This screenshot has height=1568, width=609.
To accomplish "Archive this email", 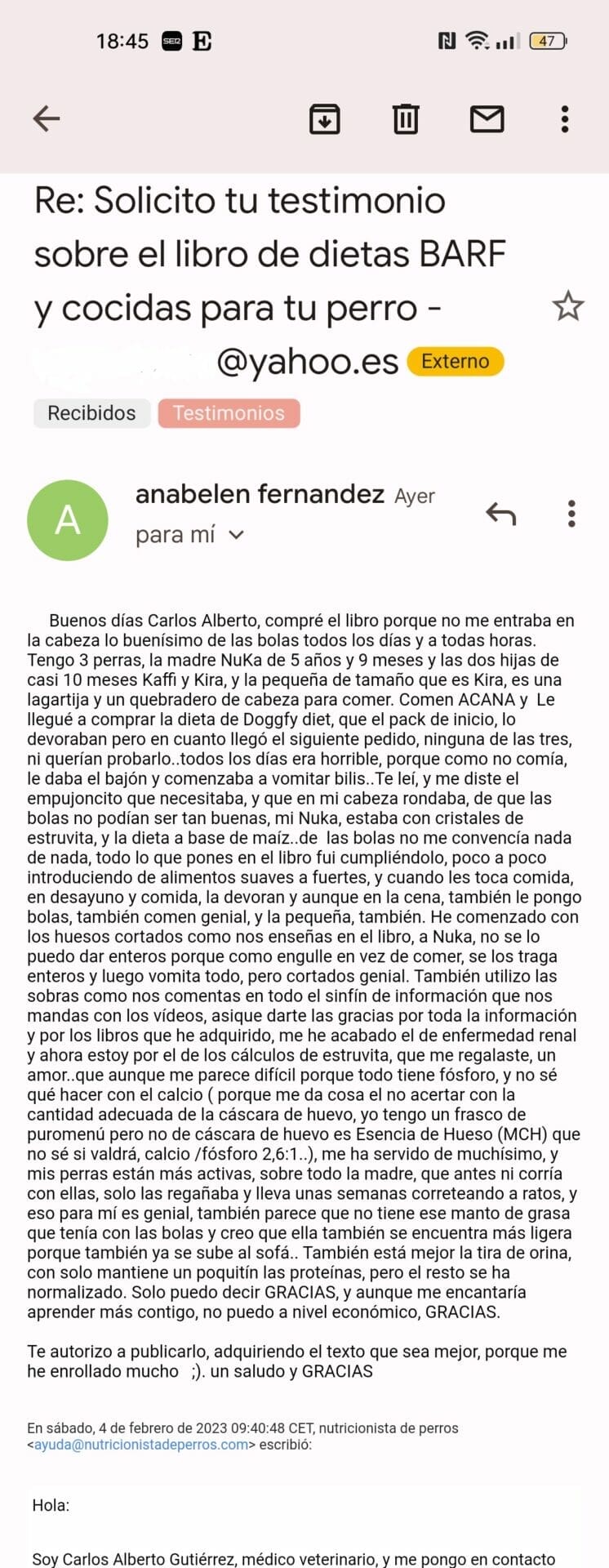I will pos(324,119).
